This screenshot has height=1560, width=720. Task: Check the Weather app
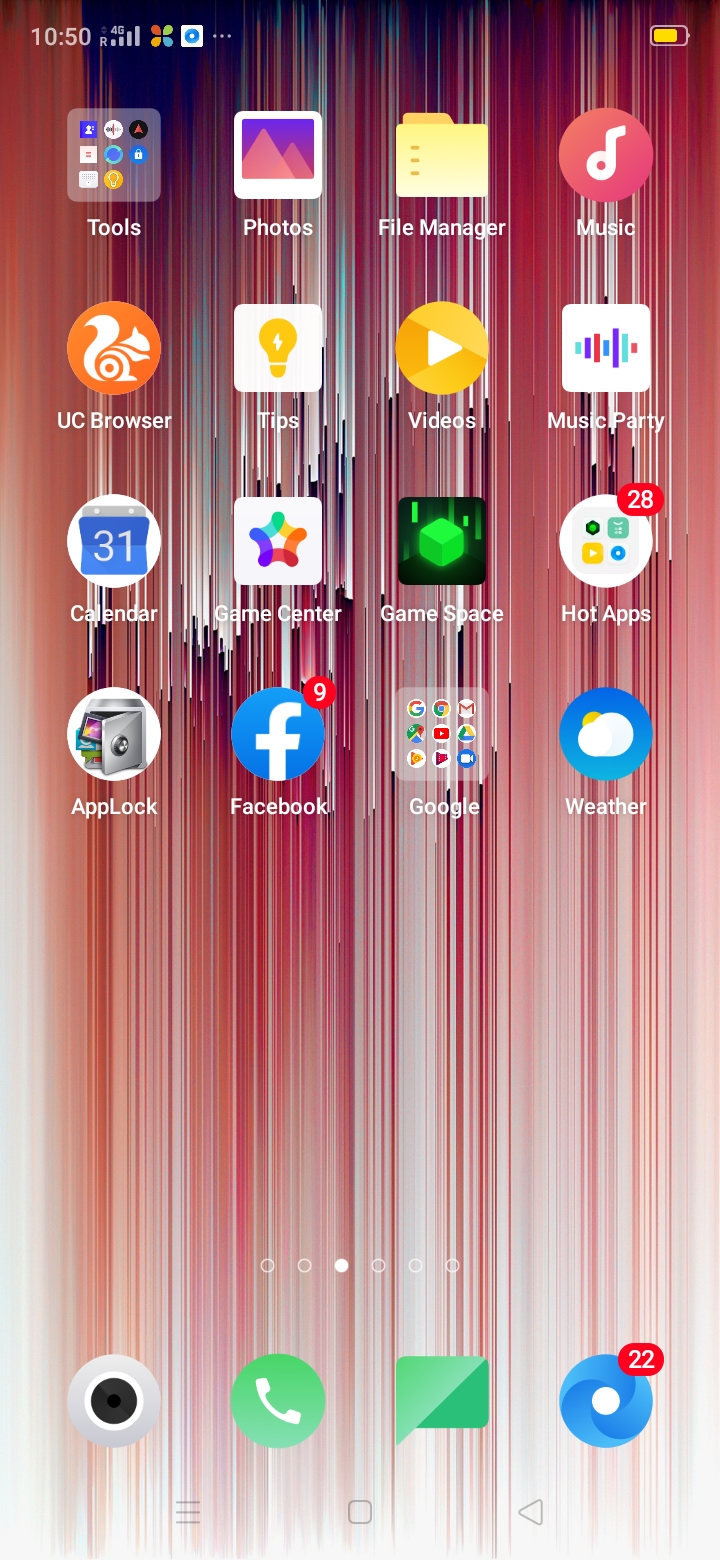pos(606,734)
